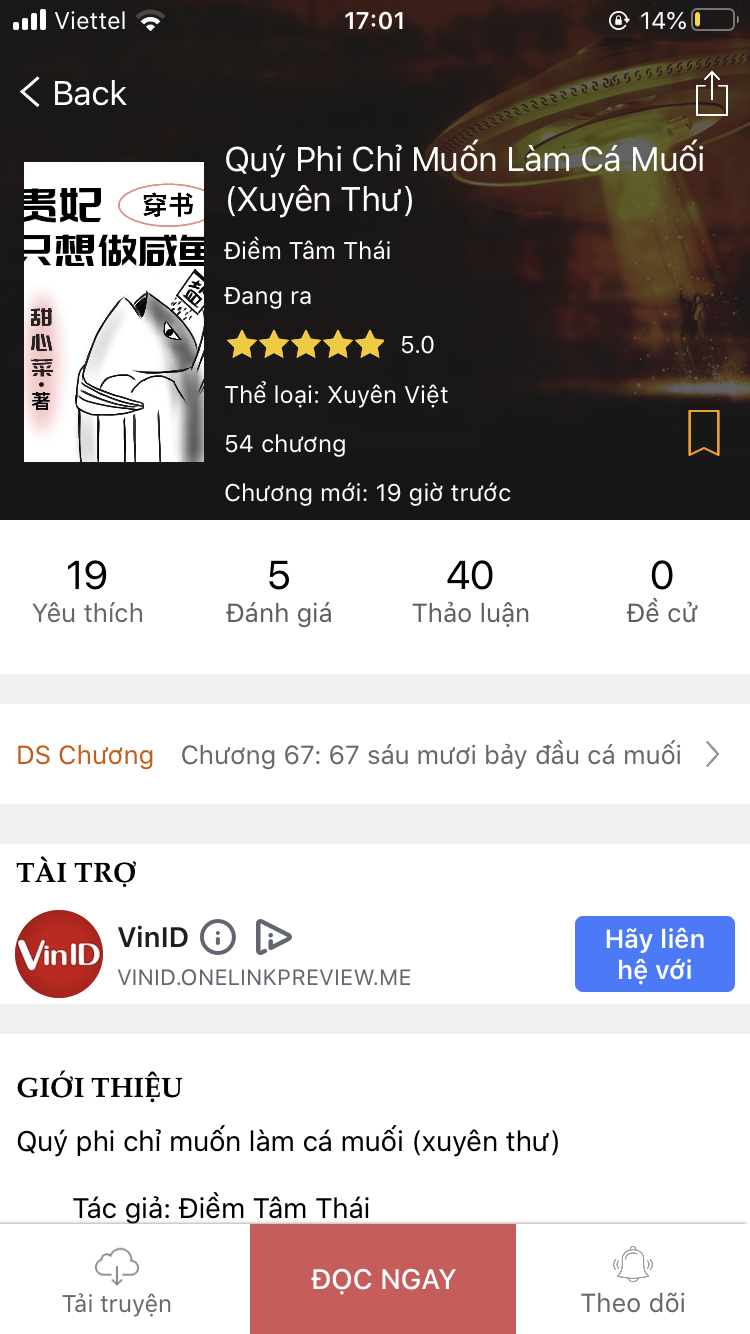Screen dimensions: 750x1334
Task: Open the DS Chương chapter list
Action: click(85, 755)
